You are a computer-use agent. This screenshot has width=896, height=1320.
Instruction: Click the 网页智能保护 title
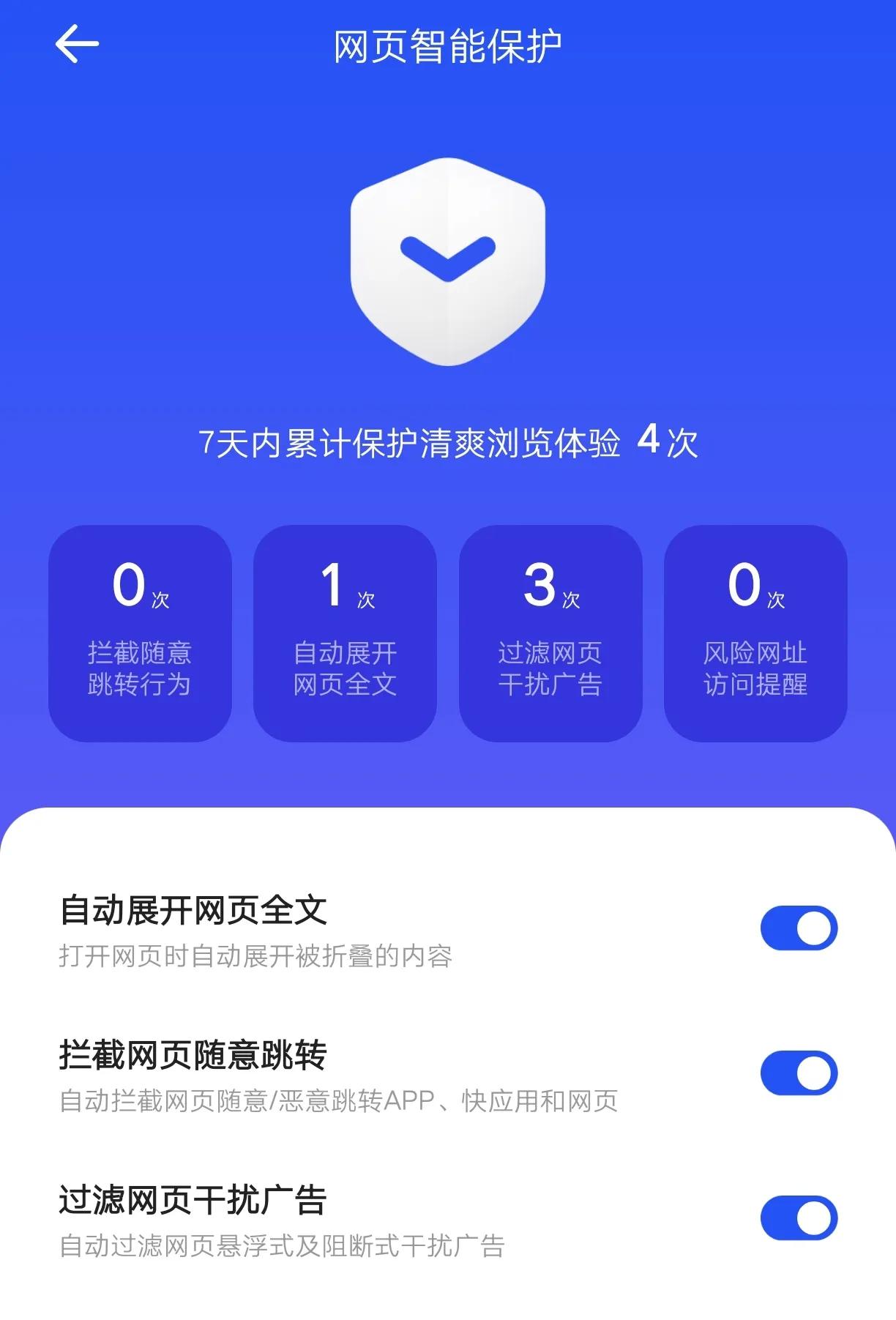(447, 44)
